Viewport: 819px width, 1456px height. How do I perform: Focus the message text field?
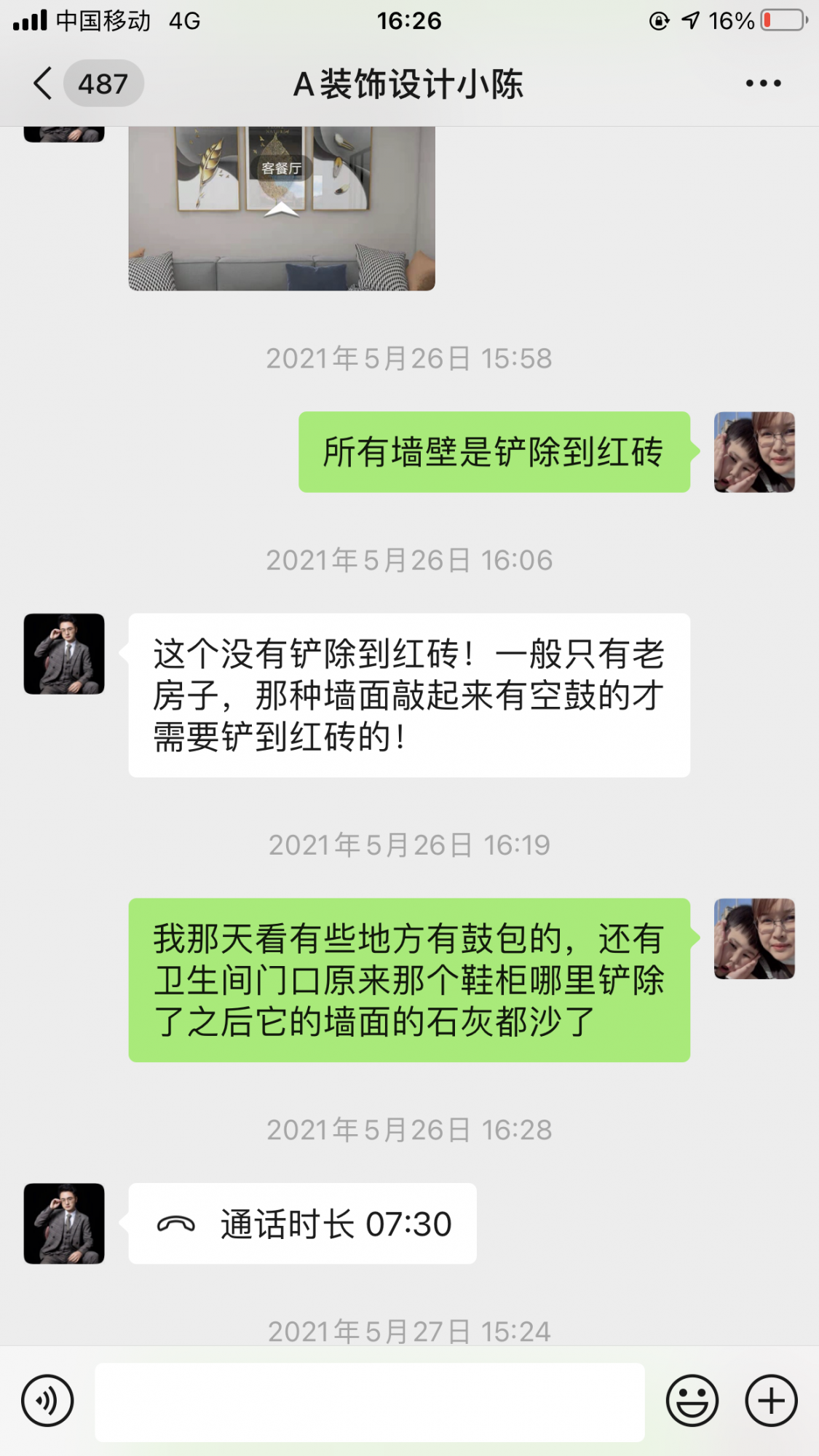(370, 1402)
